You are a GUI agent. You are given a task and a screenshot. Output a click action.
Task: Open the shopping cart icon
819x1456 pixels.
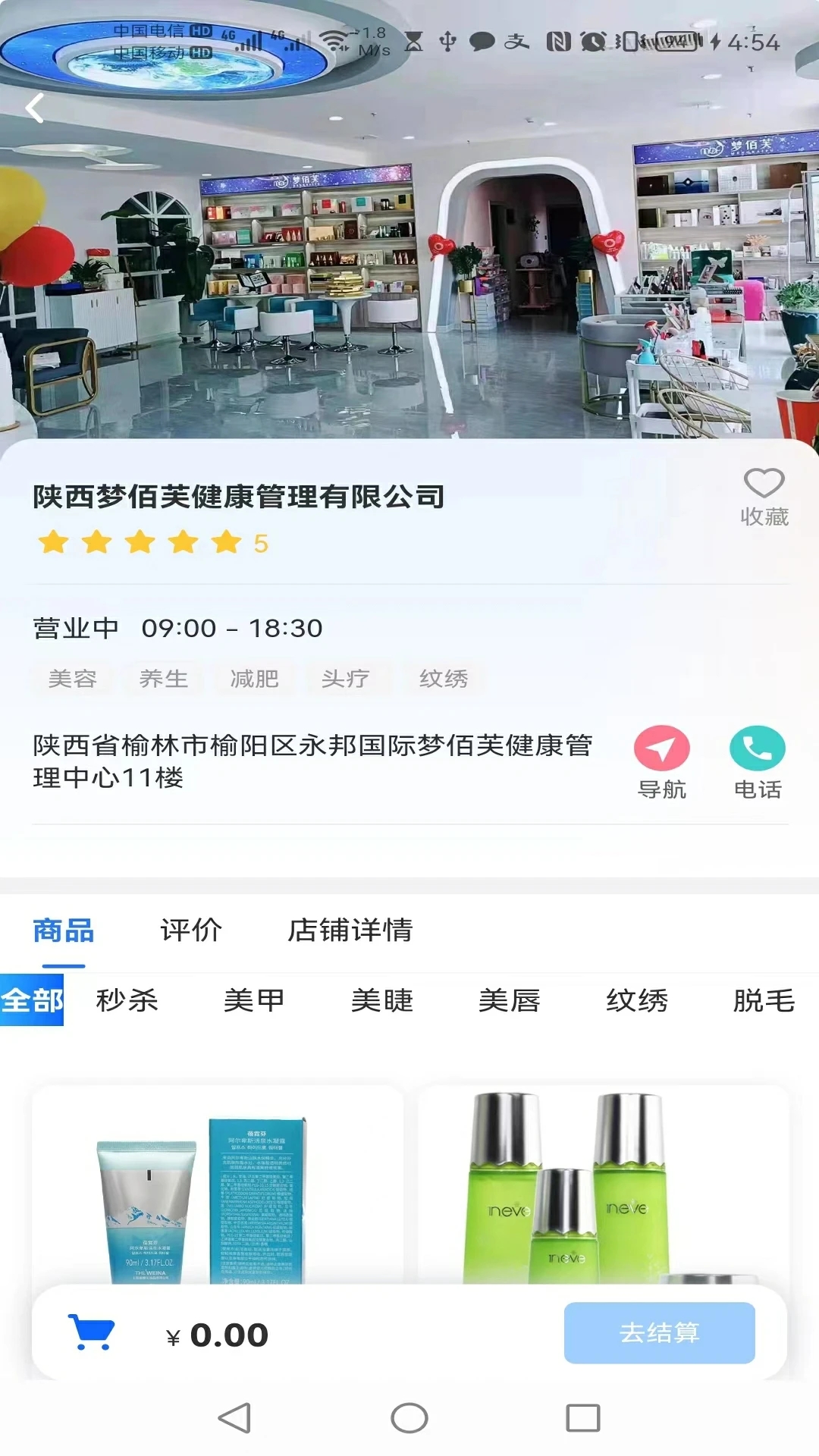click(x=92, y=1332)
